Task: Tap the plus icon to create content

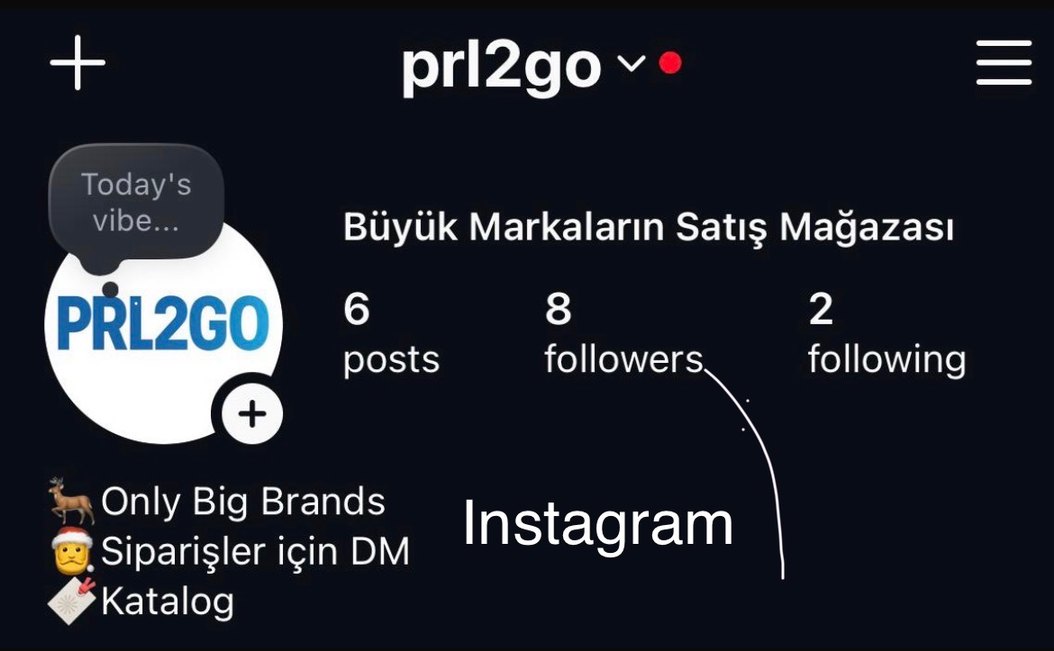Action: tap(78, 66)
